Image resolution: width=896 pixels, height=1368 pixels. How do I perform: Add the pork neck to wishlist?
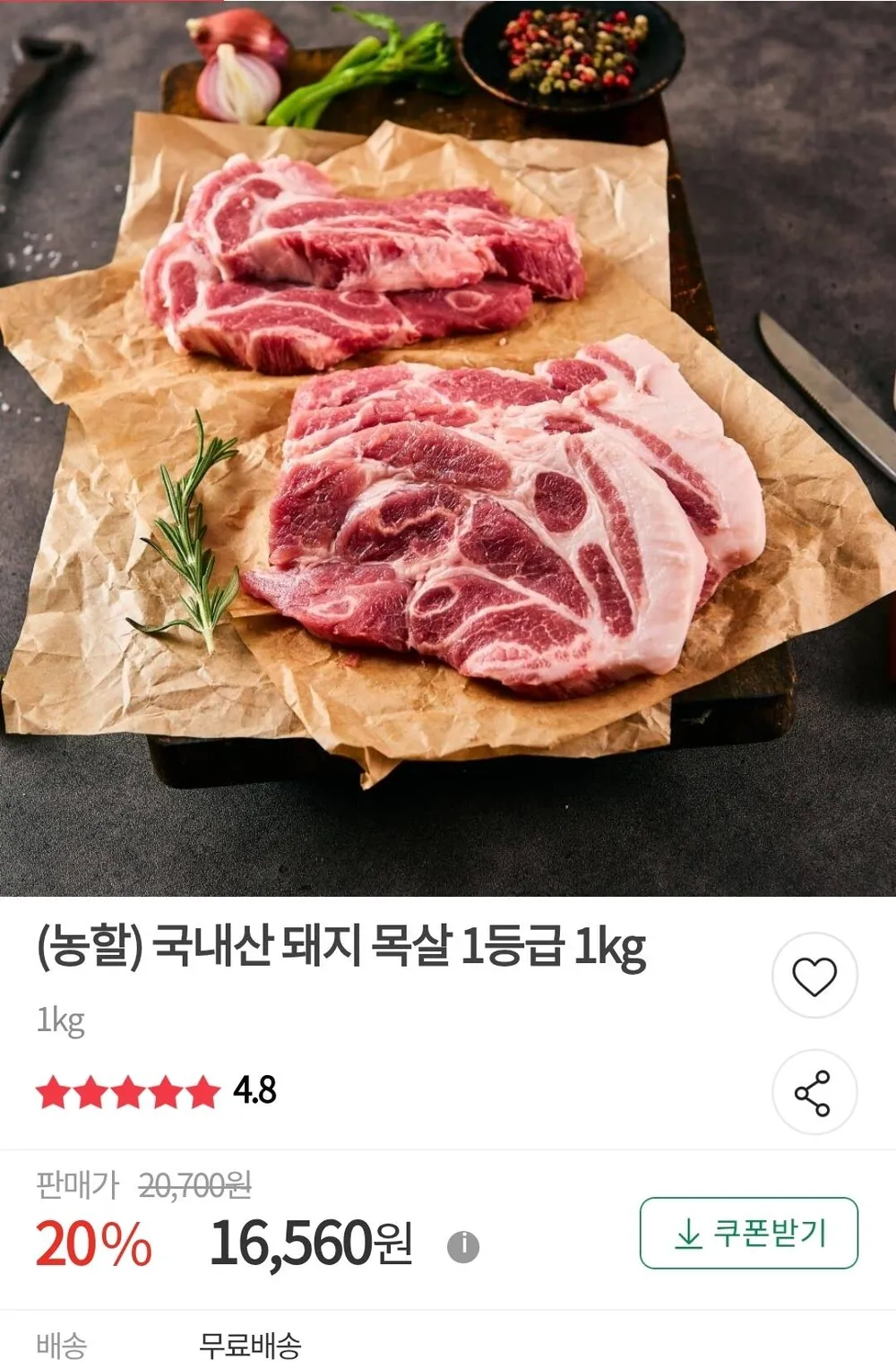pyautogui.click(x=814, y=976)
